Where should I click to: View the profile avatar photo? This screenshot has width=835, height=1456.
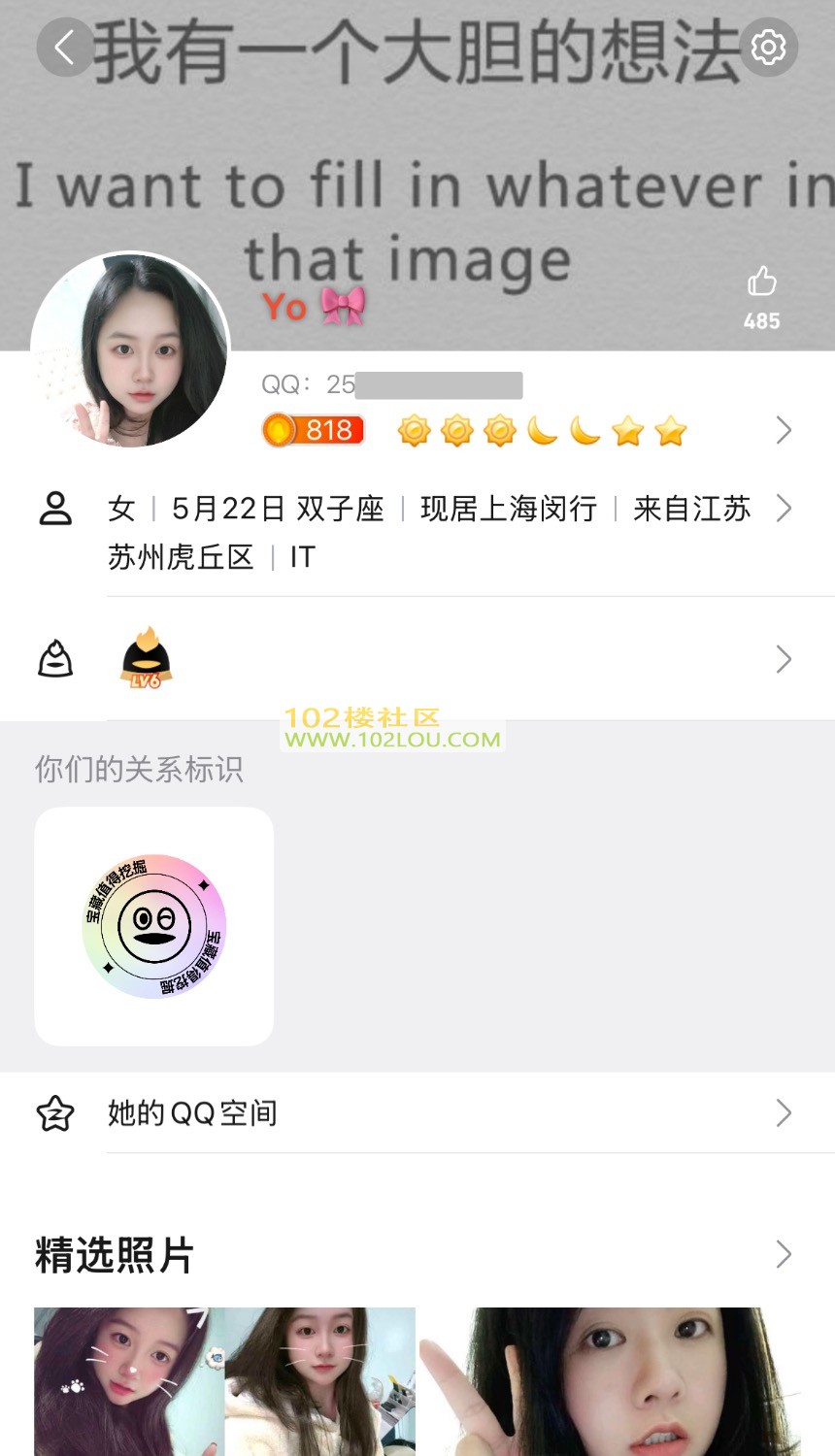coord(131,351)
